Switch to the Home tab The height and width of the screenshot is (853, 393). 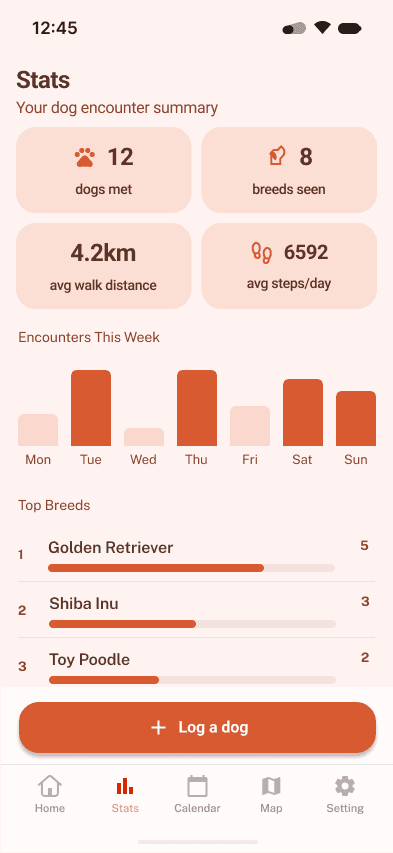point(50,795)
